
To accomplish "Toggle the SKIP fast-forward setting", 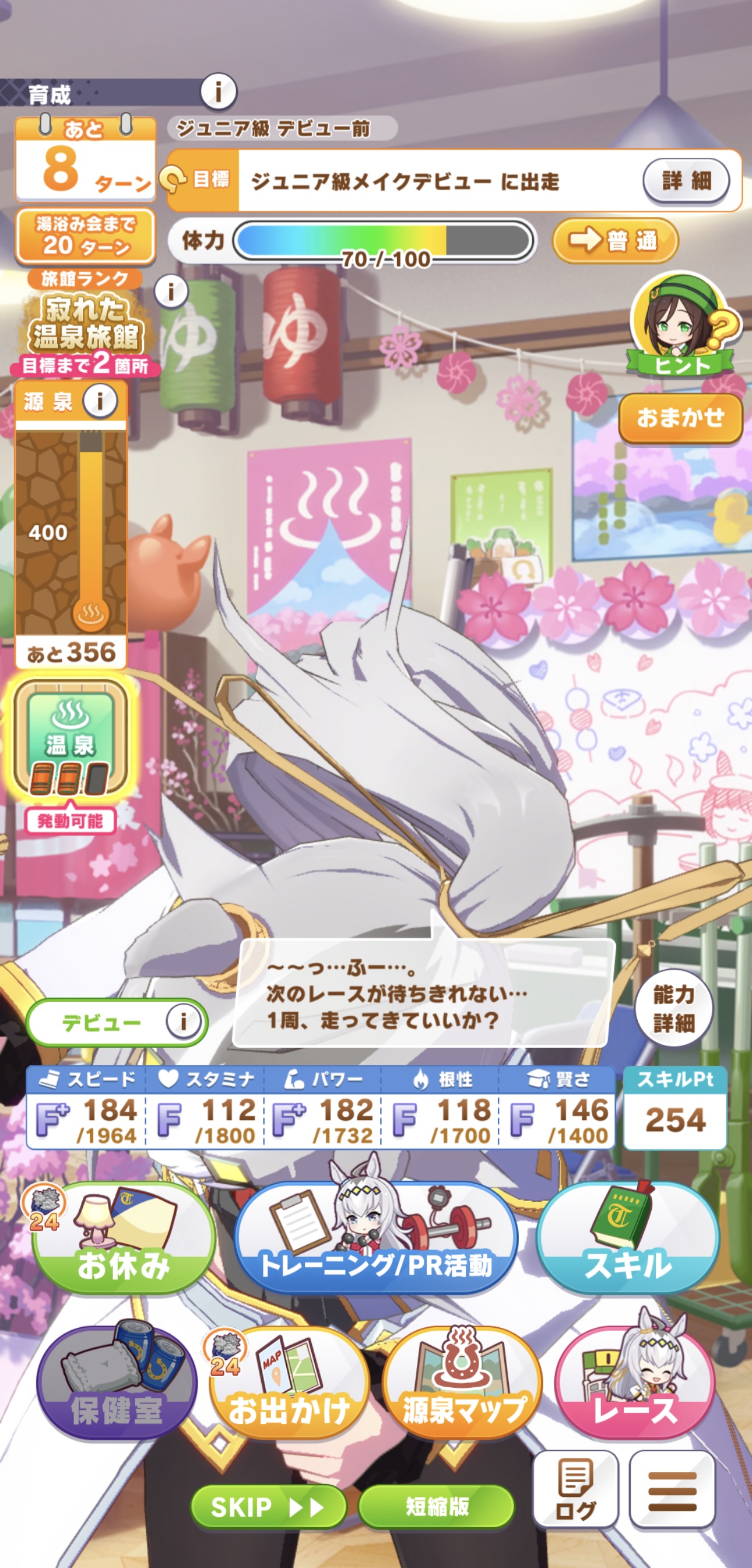I will pos(268,1507).
